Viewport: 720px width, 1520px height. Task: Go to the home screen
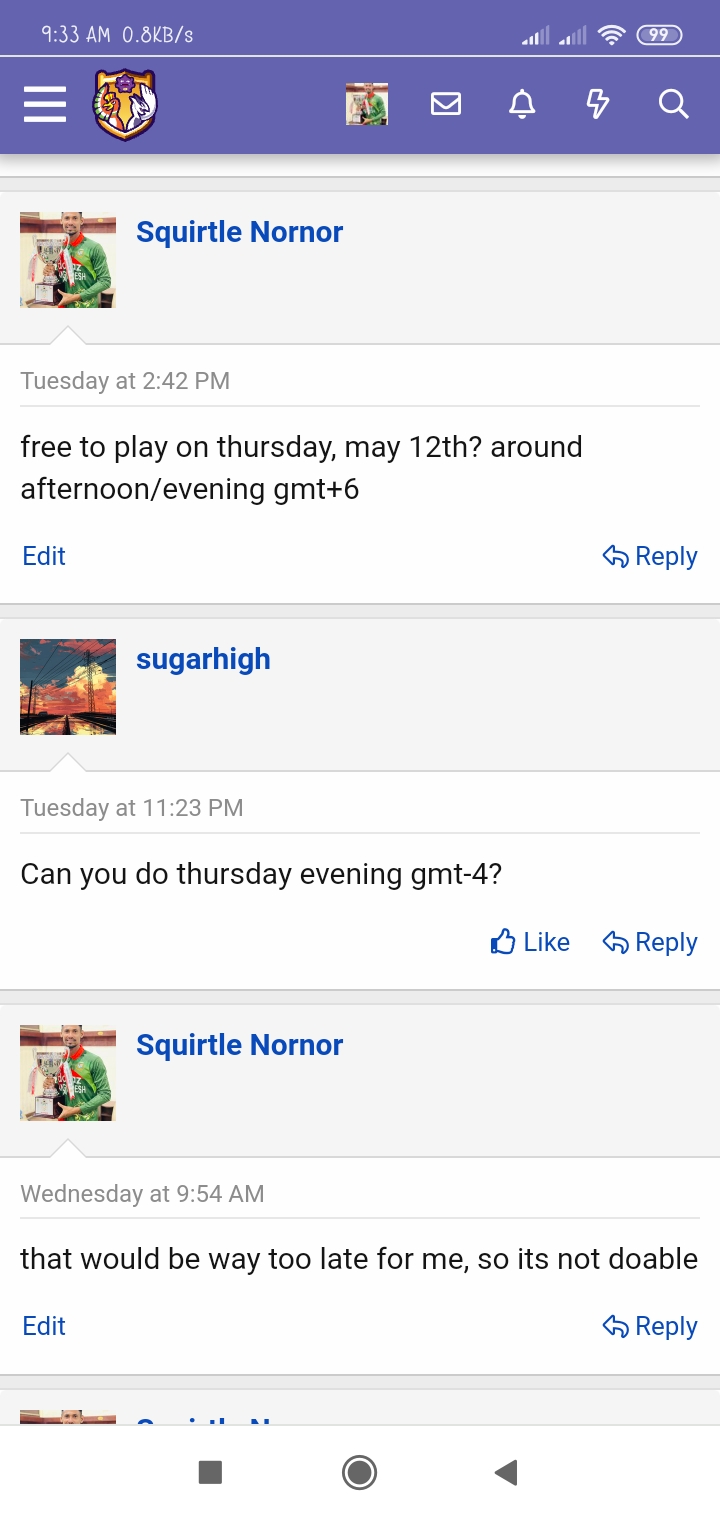359,1472
